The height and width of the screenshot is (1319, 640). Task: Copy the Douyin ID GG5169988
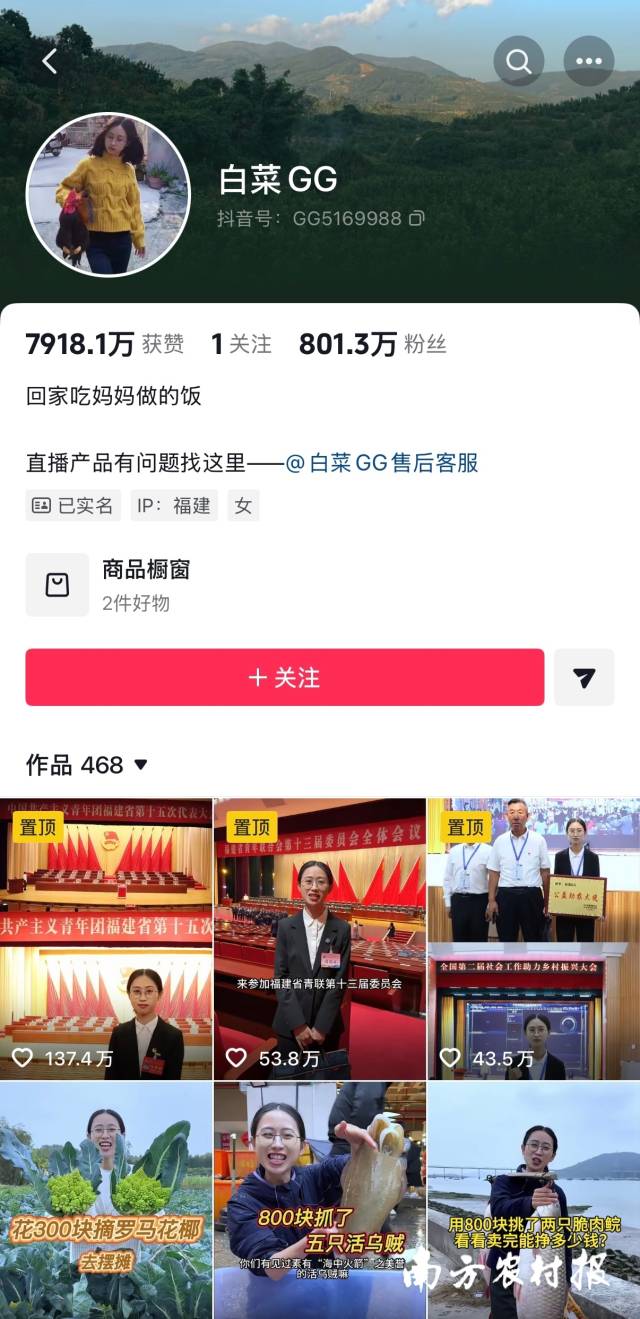point(417,218)
